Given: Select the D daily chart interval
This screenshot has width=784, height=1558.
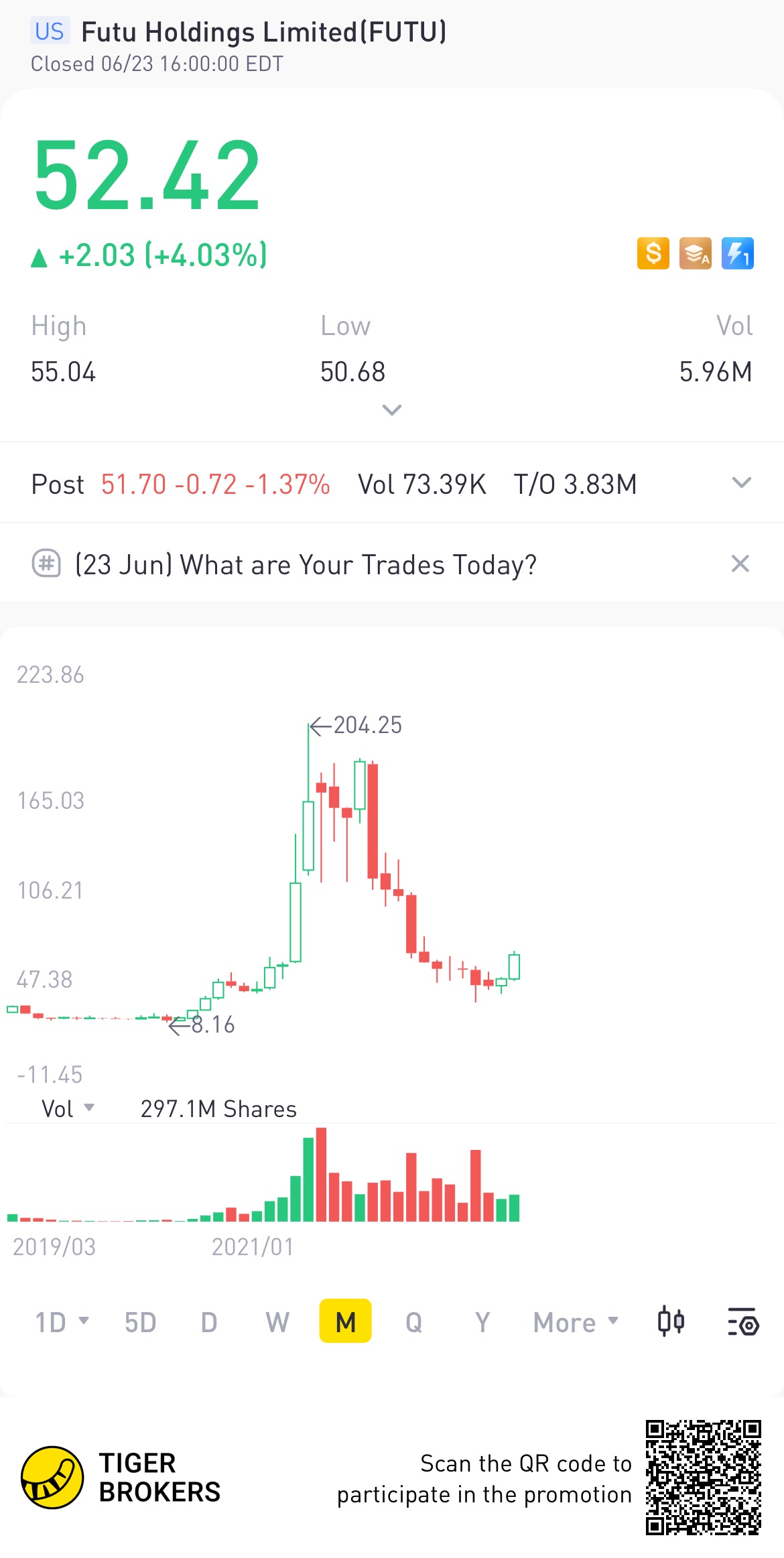Looking at the screenshot, I should tap(209, 1322).
